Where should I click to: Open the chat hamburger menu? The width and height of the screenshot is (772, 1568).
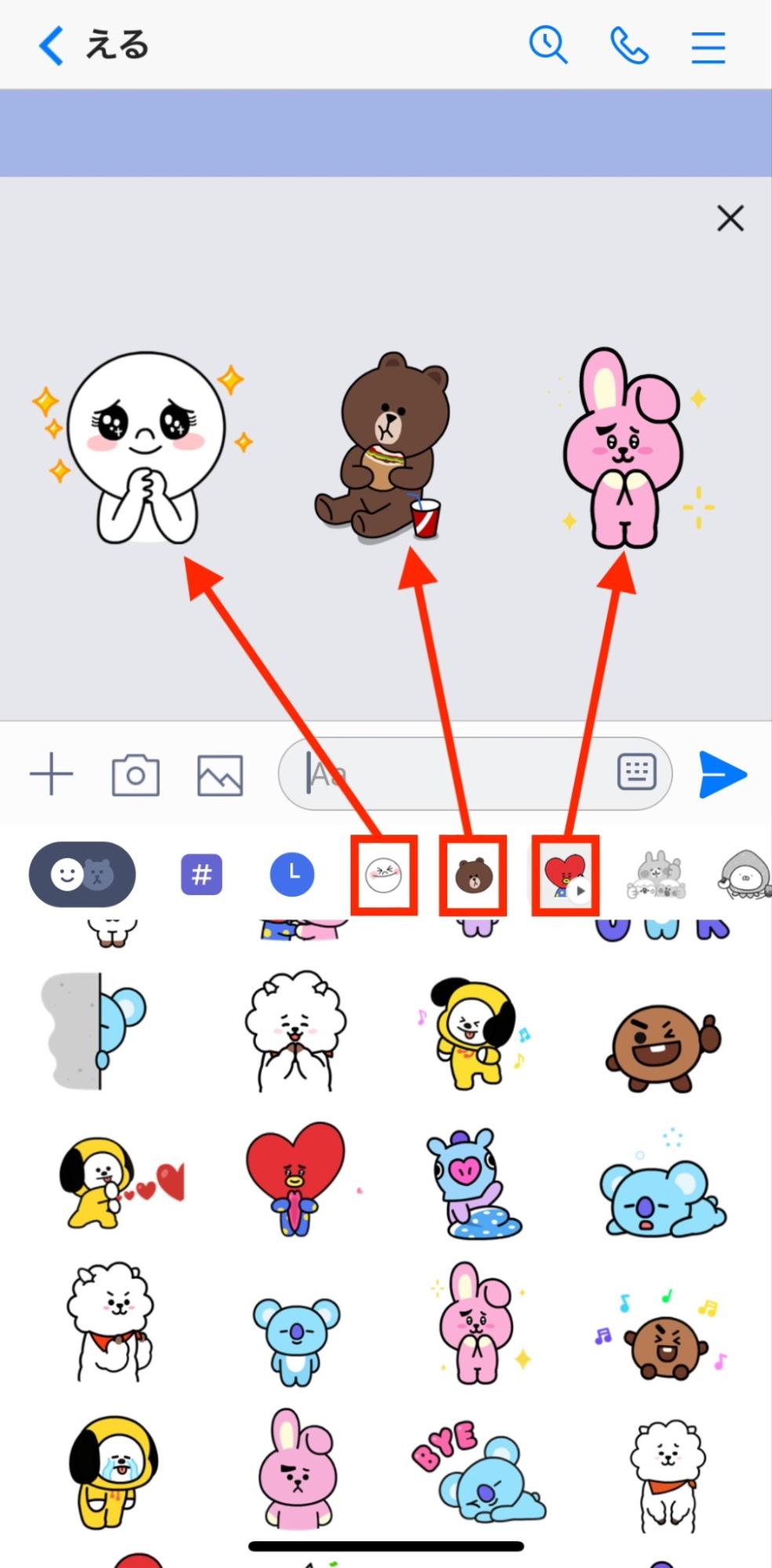[x=708, y=46]
